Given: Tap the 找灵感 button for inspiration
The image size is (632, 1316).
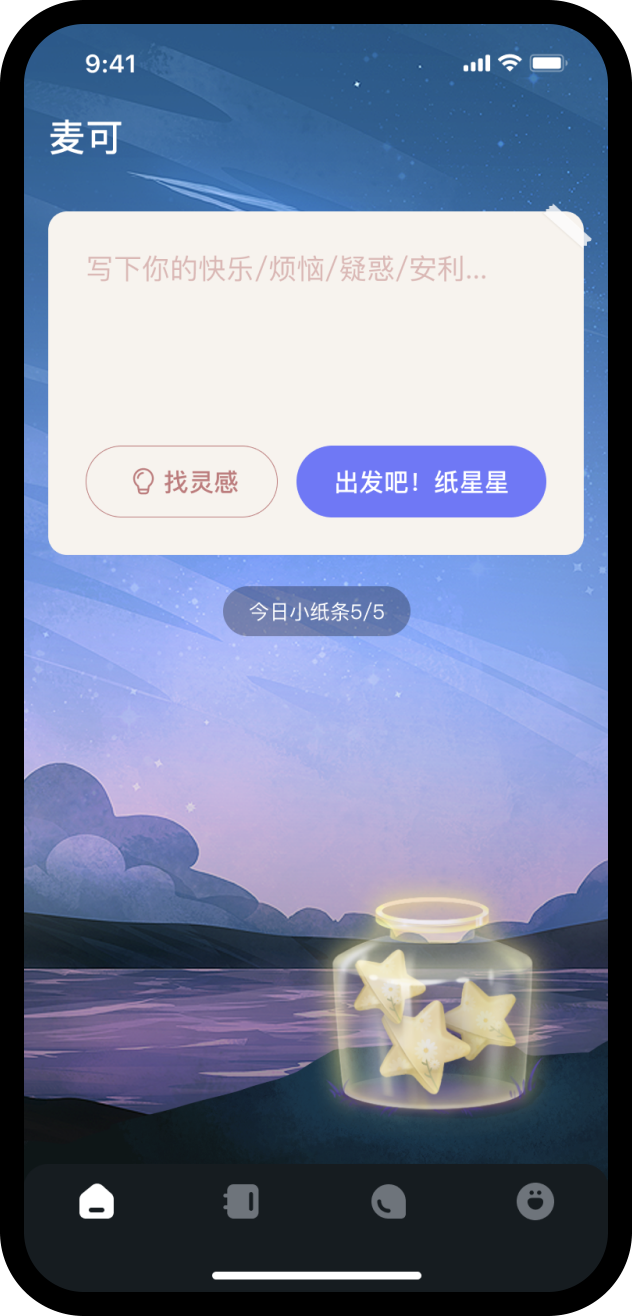Looking at the screenshot, I should 181,482.
